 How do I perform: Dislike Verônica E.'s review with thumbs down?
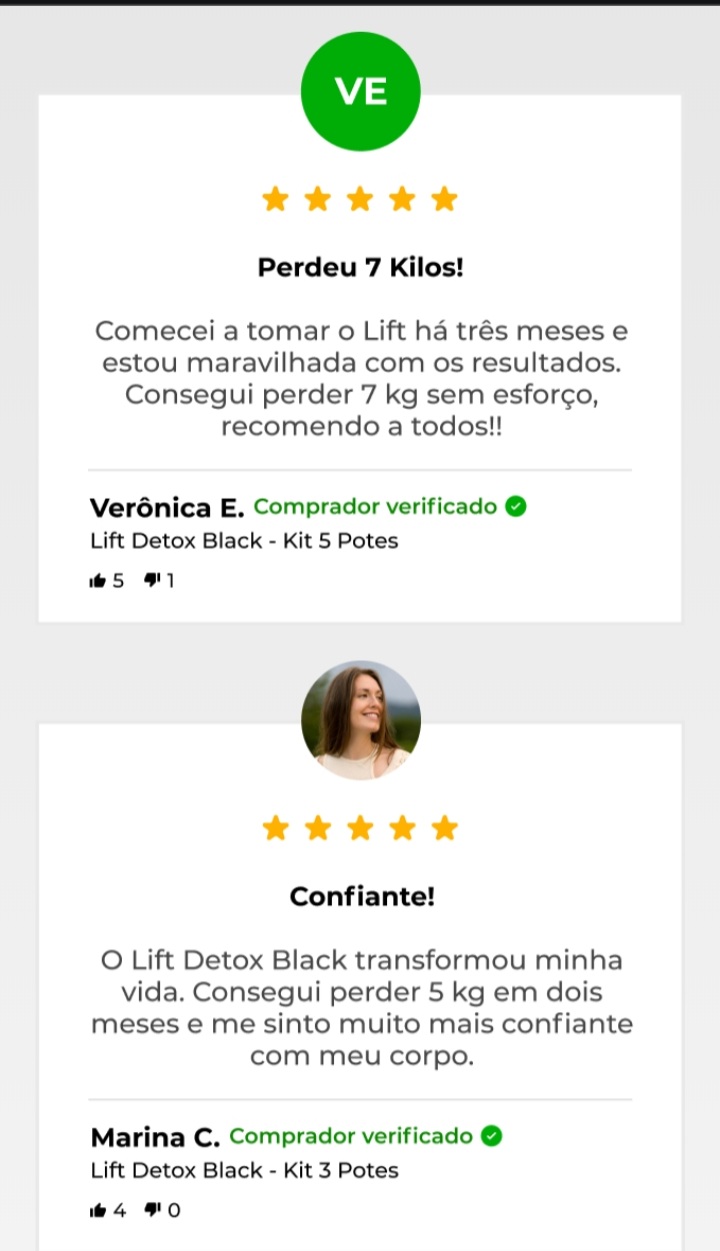[152, 580]
